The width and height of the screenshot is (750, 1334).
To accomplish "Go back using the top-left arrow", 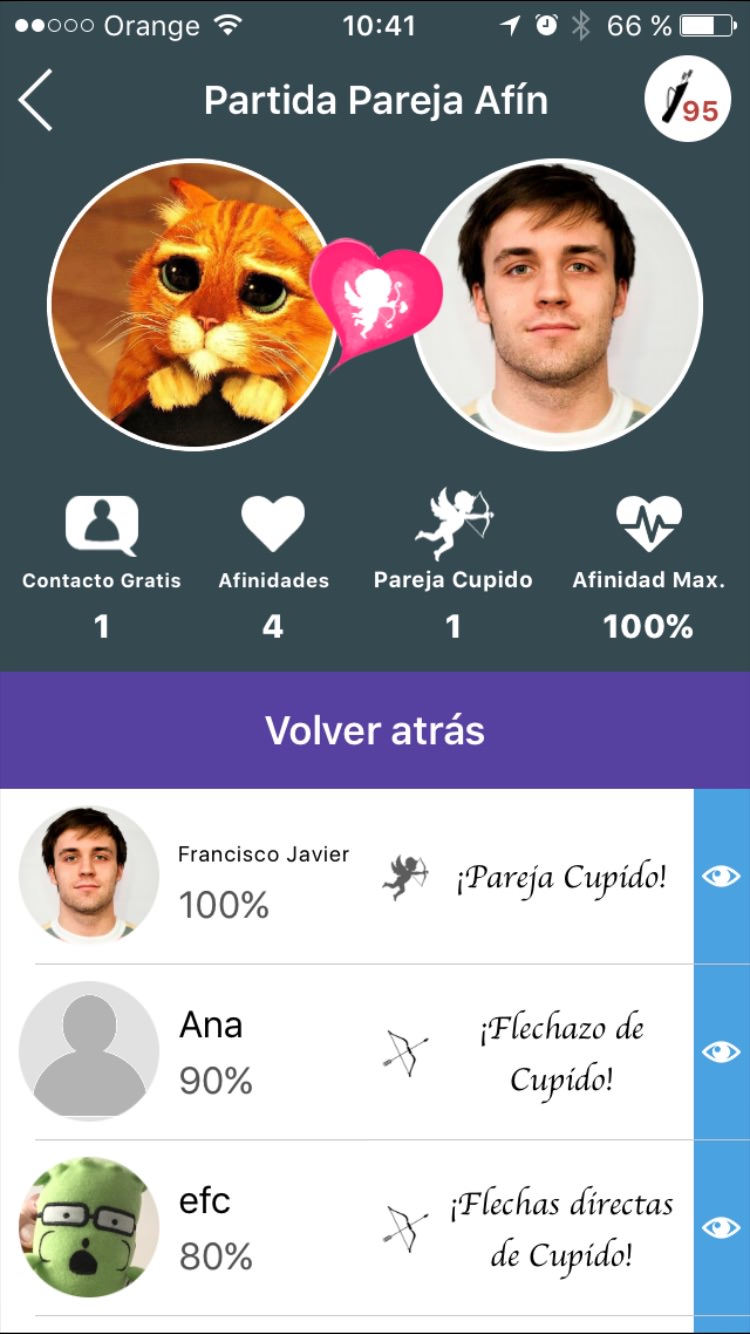I will coord(36,100).
